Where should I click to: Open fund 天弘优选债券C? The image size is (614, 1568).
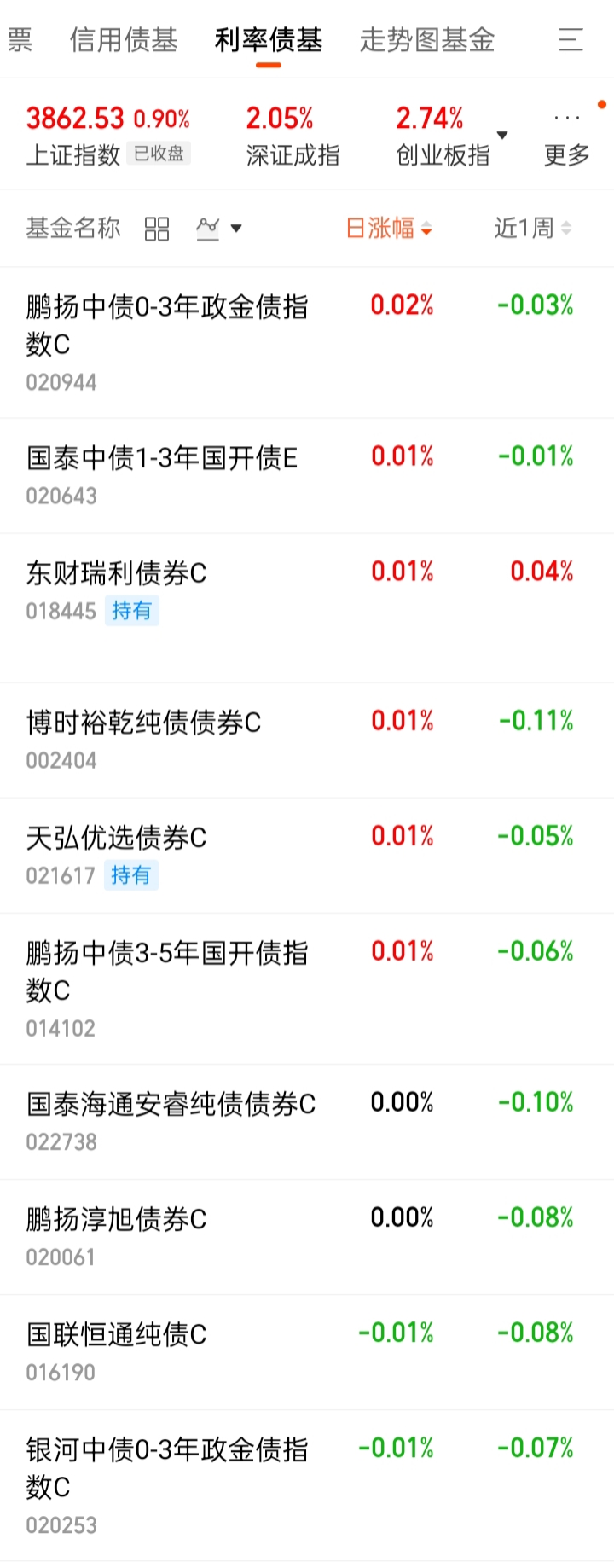(x=307, y=856)
